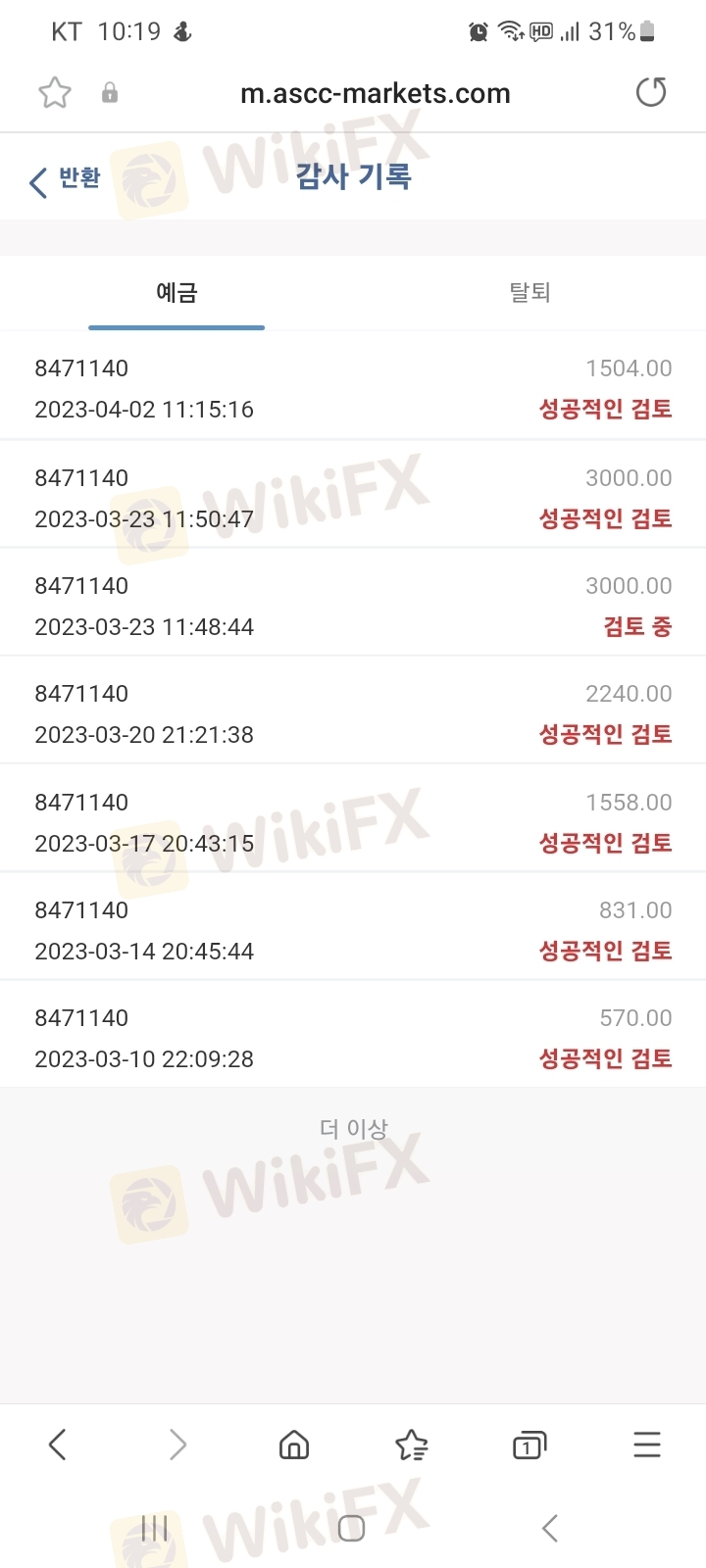Go to the previous page in browser
The width and height of the screenshot is (706, 1568).
(x=58, y=1445)
